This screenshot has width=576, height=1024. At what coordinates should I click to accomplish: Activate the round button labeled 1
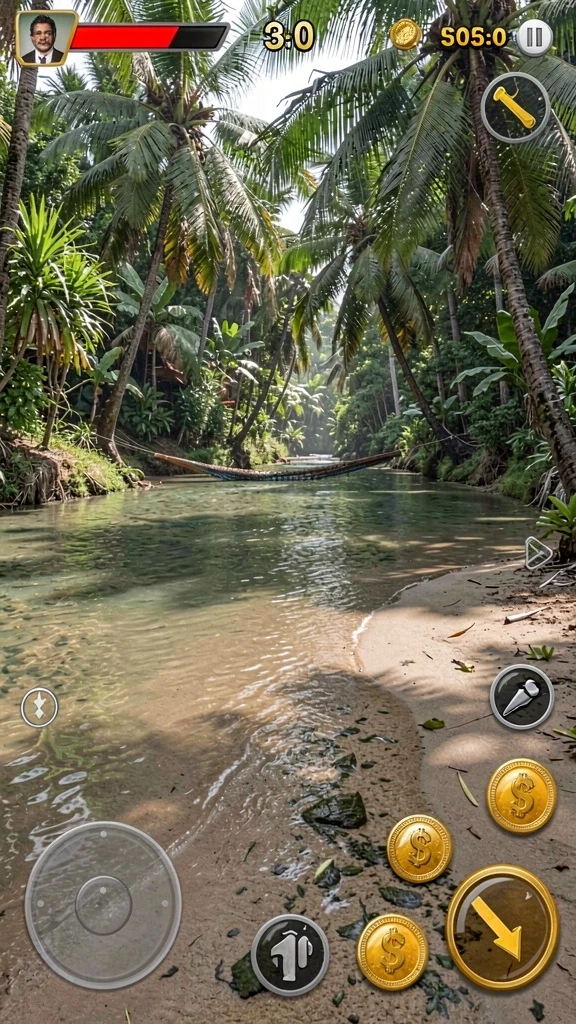coord(290,955)
